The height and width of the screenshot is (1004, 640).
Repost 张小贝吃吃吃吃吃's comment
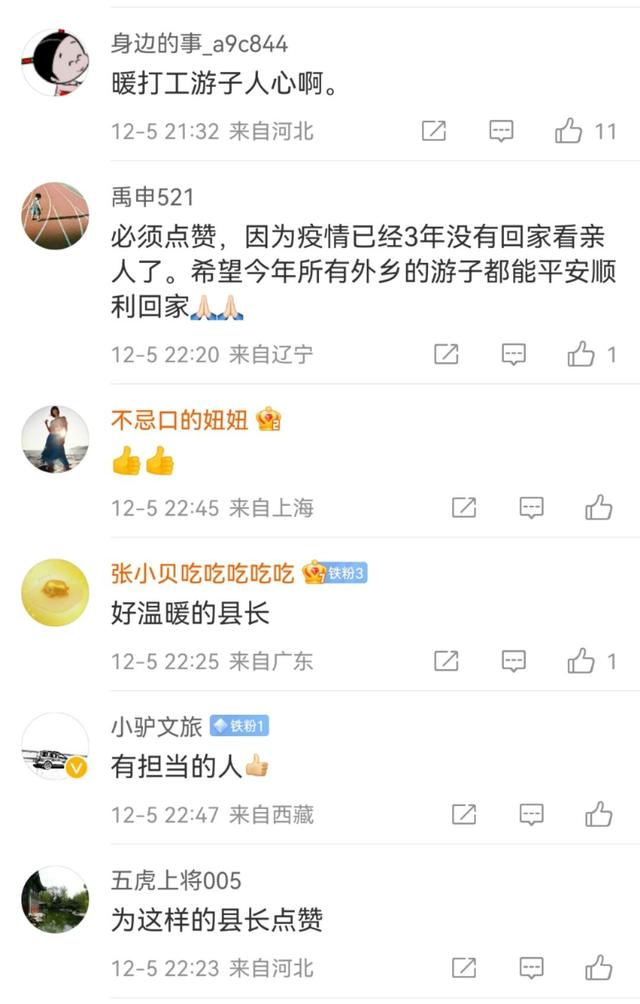point(446,661)
